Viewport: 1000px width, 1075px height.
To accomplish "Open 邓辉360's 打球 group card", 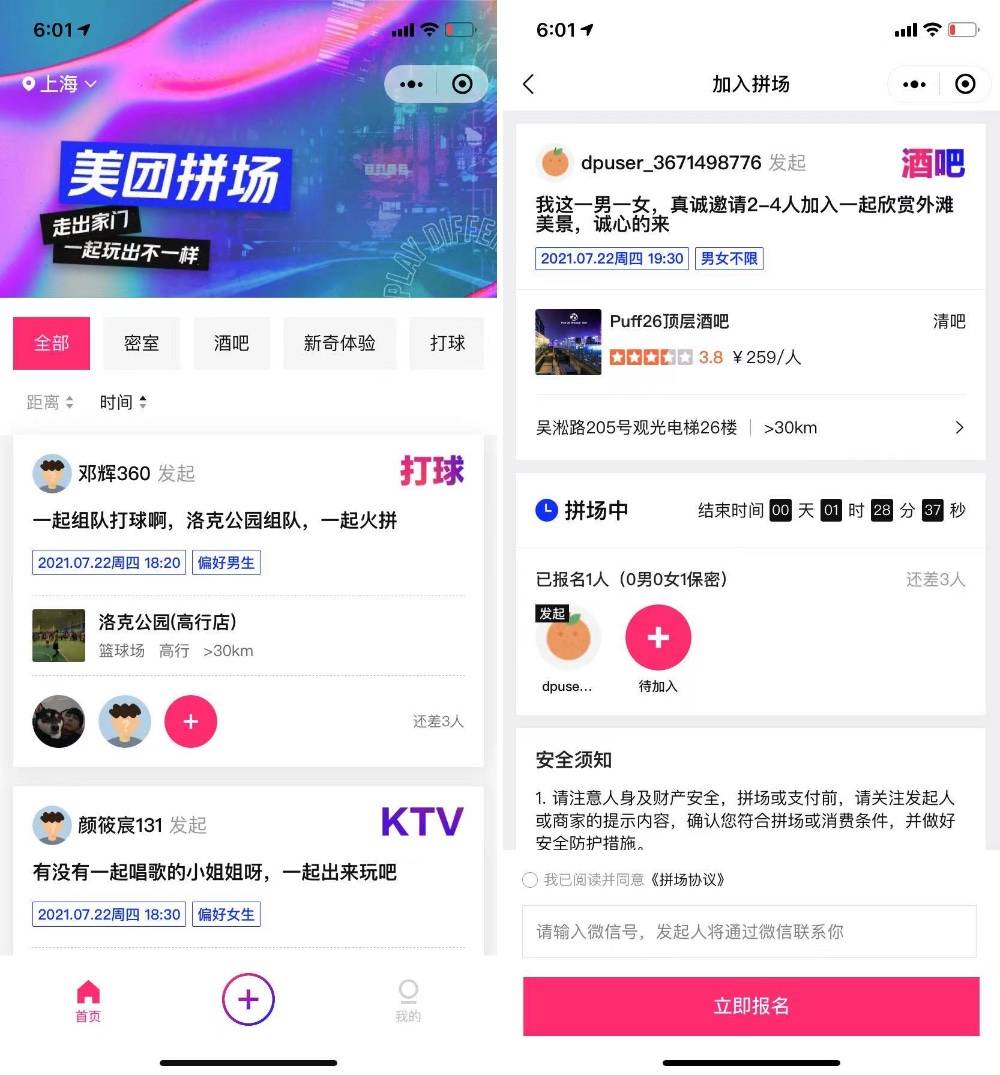I will click(248, 520).
